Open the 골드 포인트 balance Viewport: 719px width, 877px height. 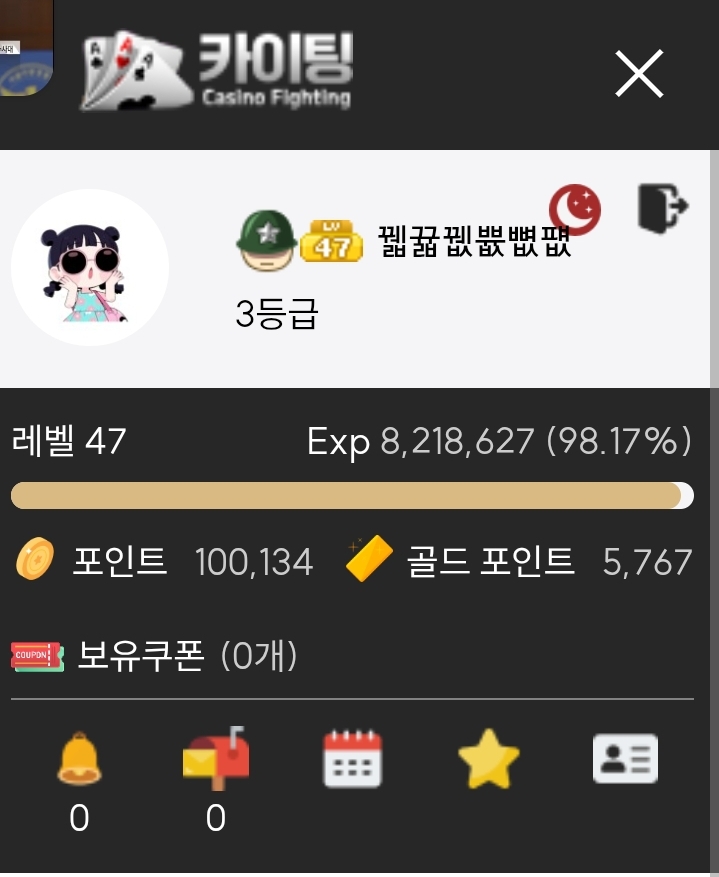click(518, 562)
